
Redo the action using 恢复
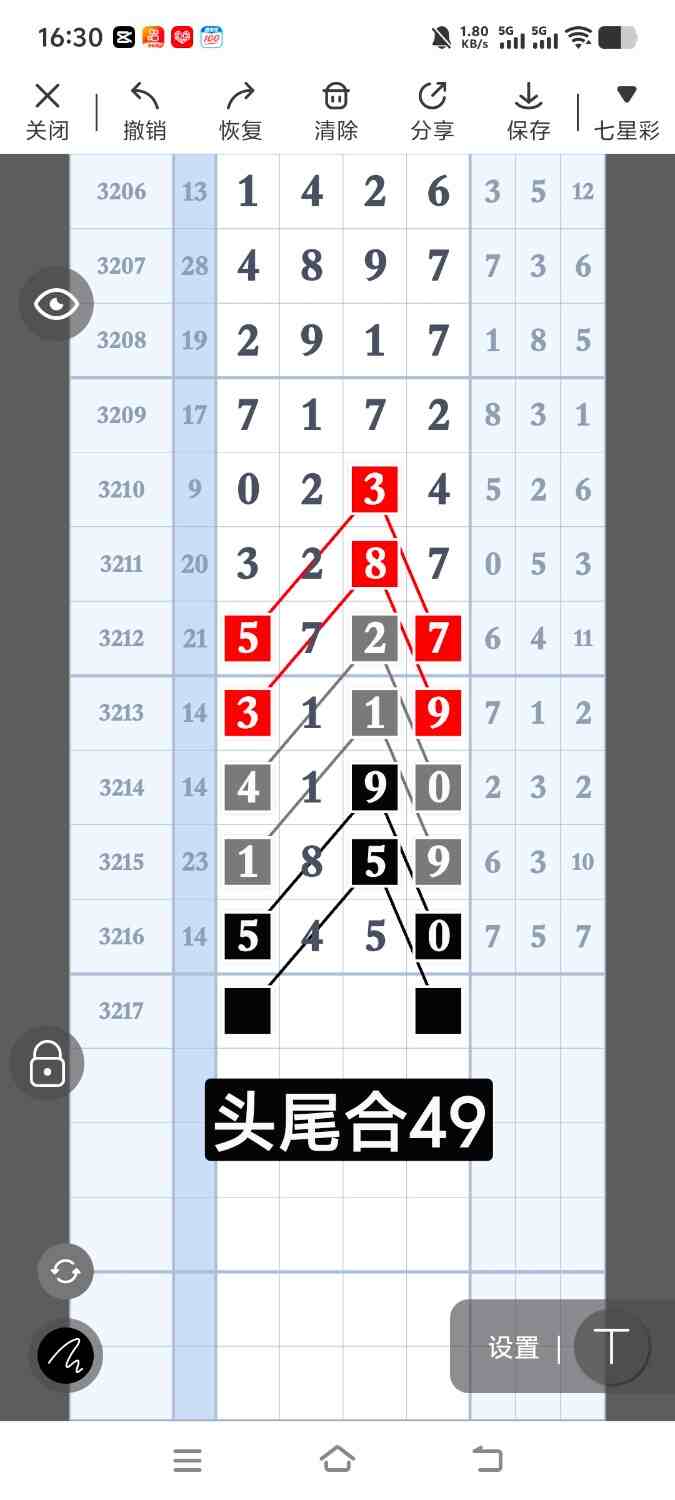pyautogui.click(x=240, y=111)
